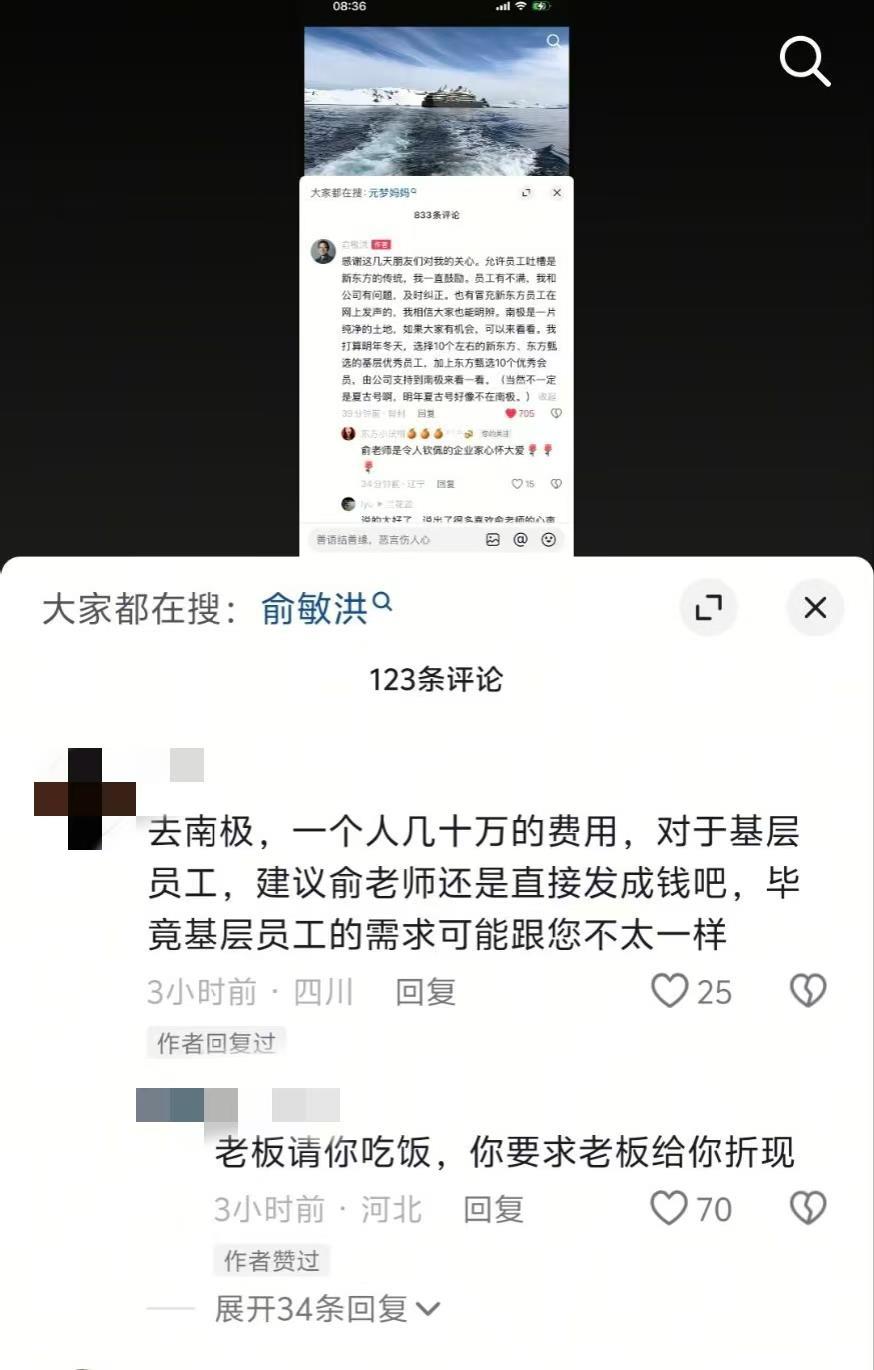Reply to the 河北 comment
The width and height of the screenshot is (874, 1370).
coord(493,1209)
